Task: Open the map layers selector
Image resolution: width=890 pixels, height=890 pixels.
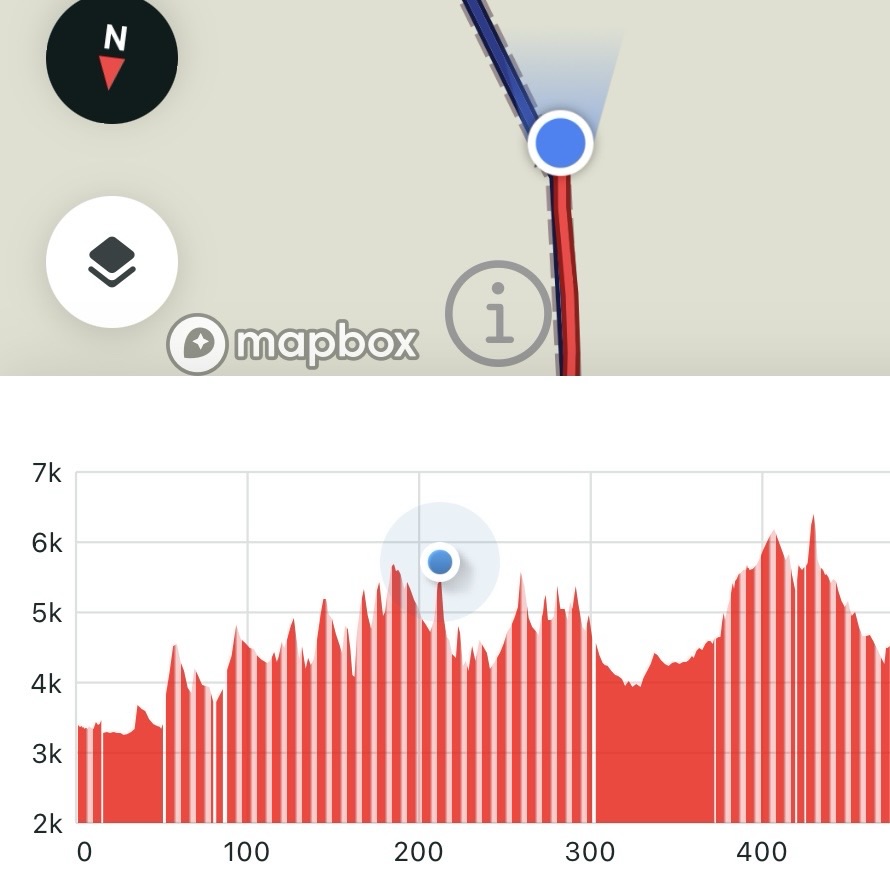Action: coord(112,262)
